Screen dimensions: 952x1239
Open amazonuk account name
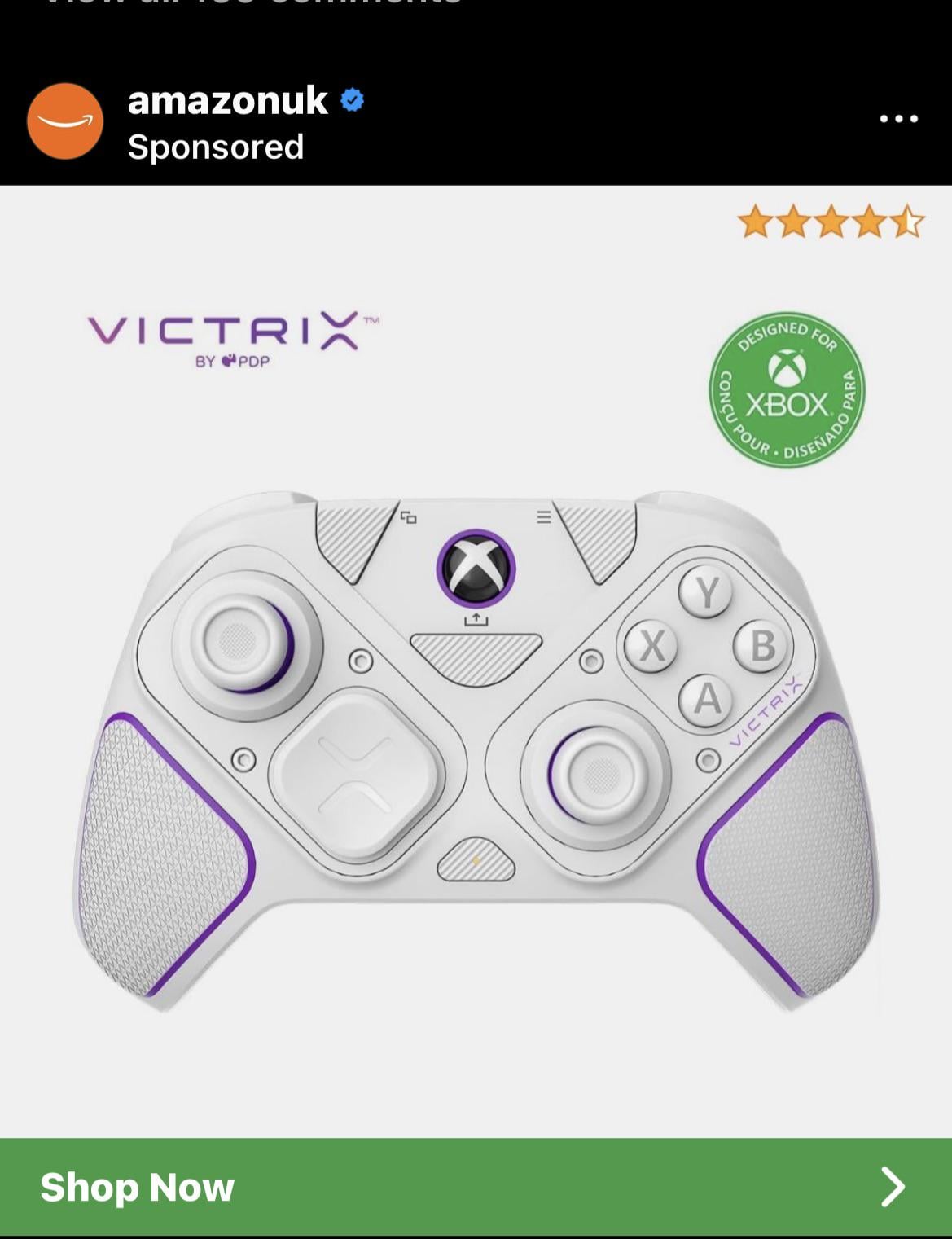(x=227, y=100)
